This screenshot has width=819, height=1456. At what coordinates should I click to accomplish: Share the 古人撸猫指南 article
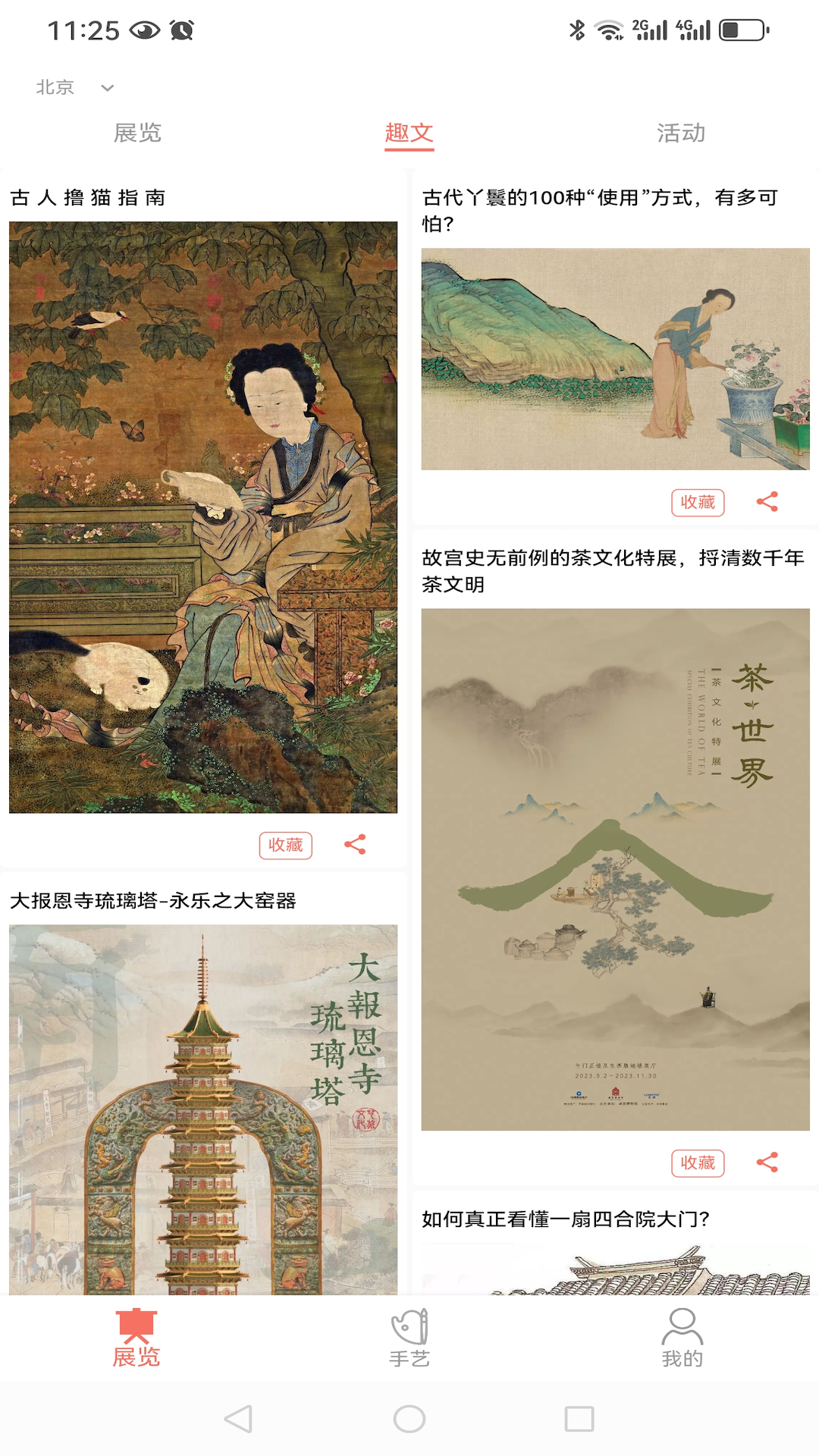point(355,845)
